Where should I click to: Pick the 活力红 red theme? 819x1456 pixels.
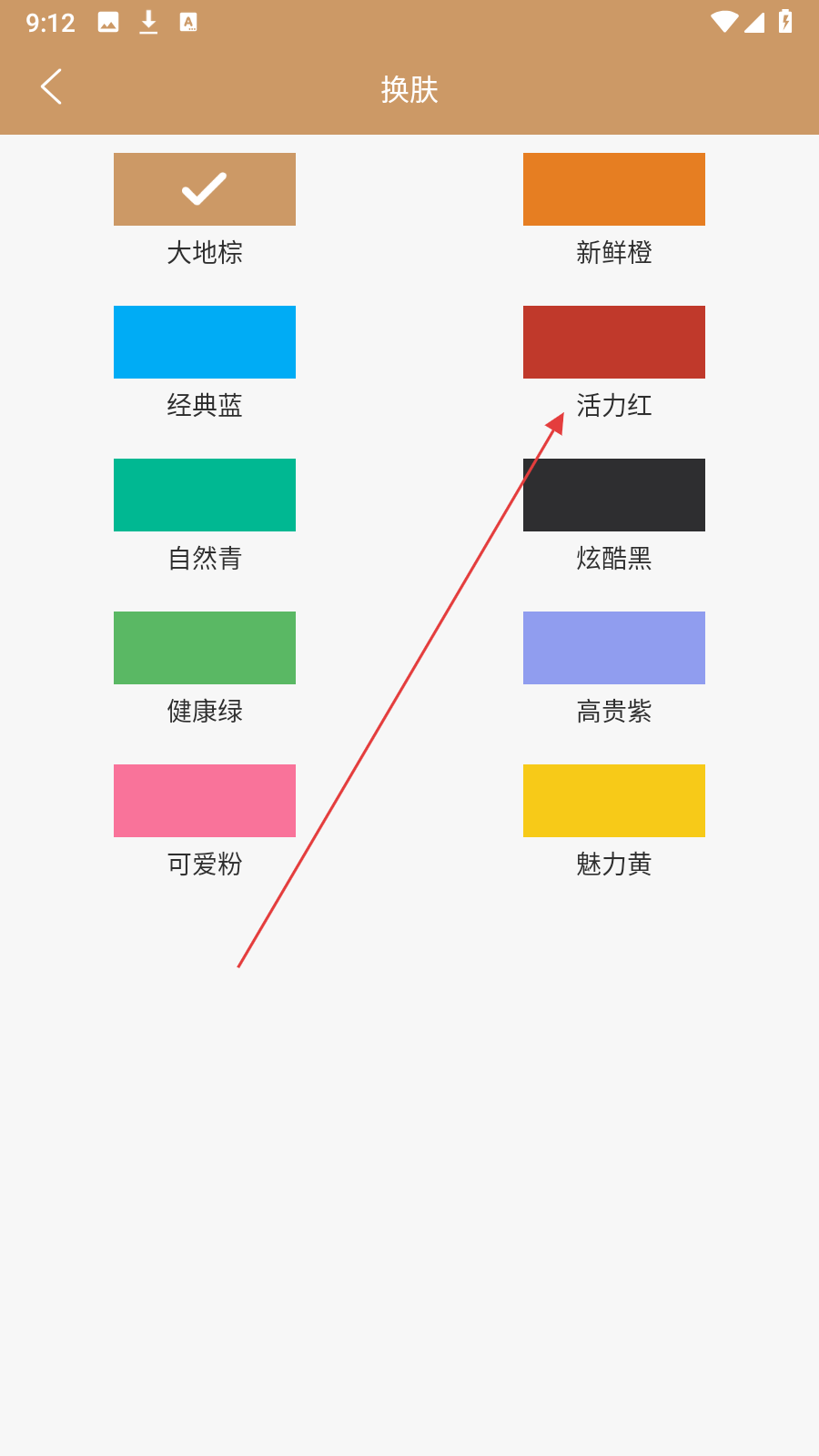614,342
